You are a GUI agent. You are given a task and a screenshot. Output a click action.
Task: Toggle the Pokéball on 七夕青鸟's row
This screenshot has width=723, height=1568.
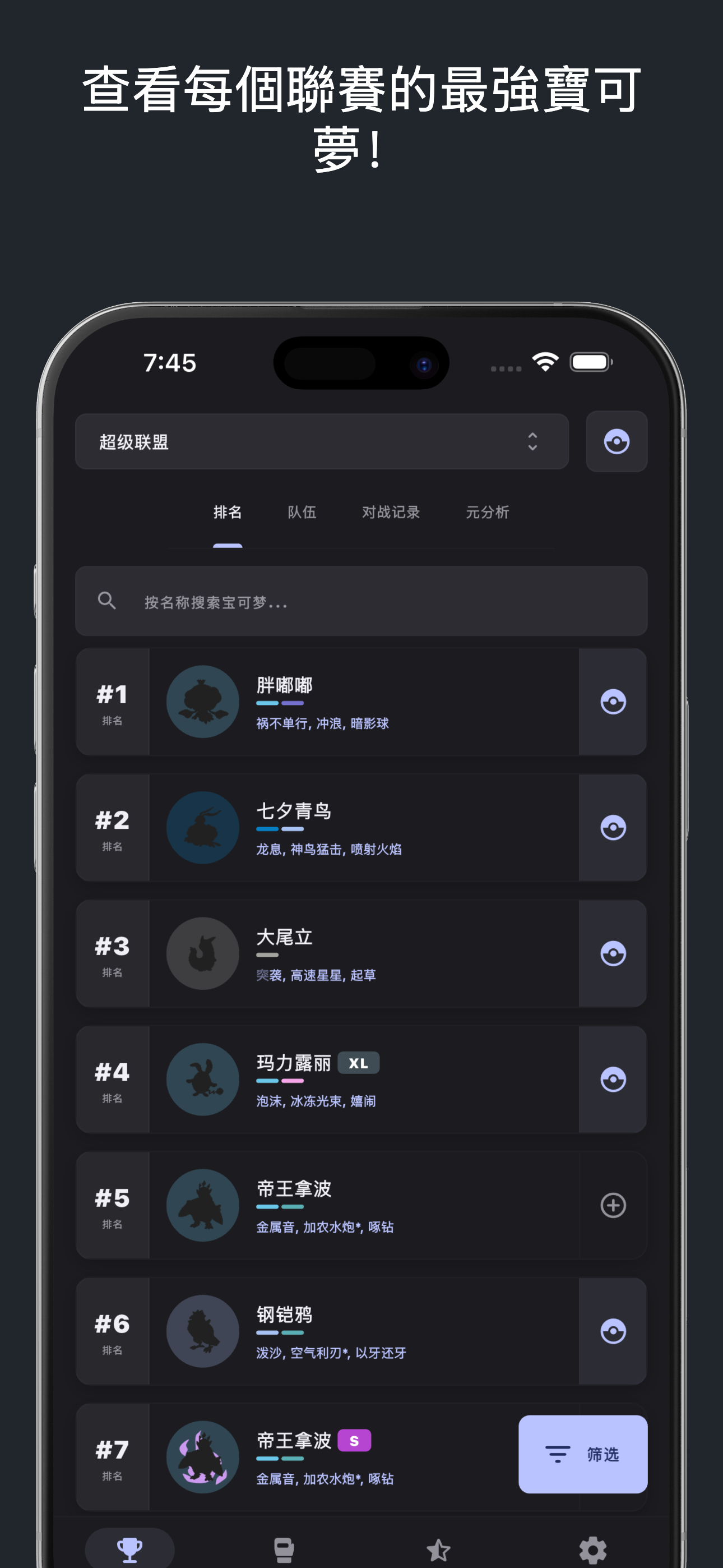613,828
